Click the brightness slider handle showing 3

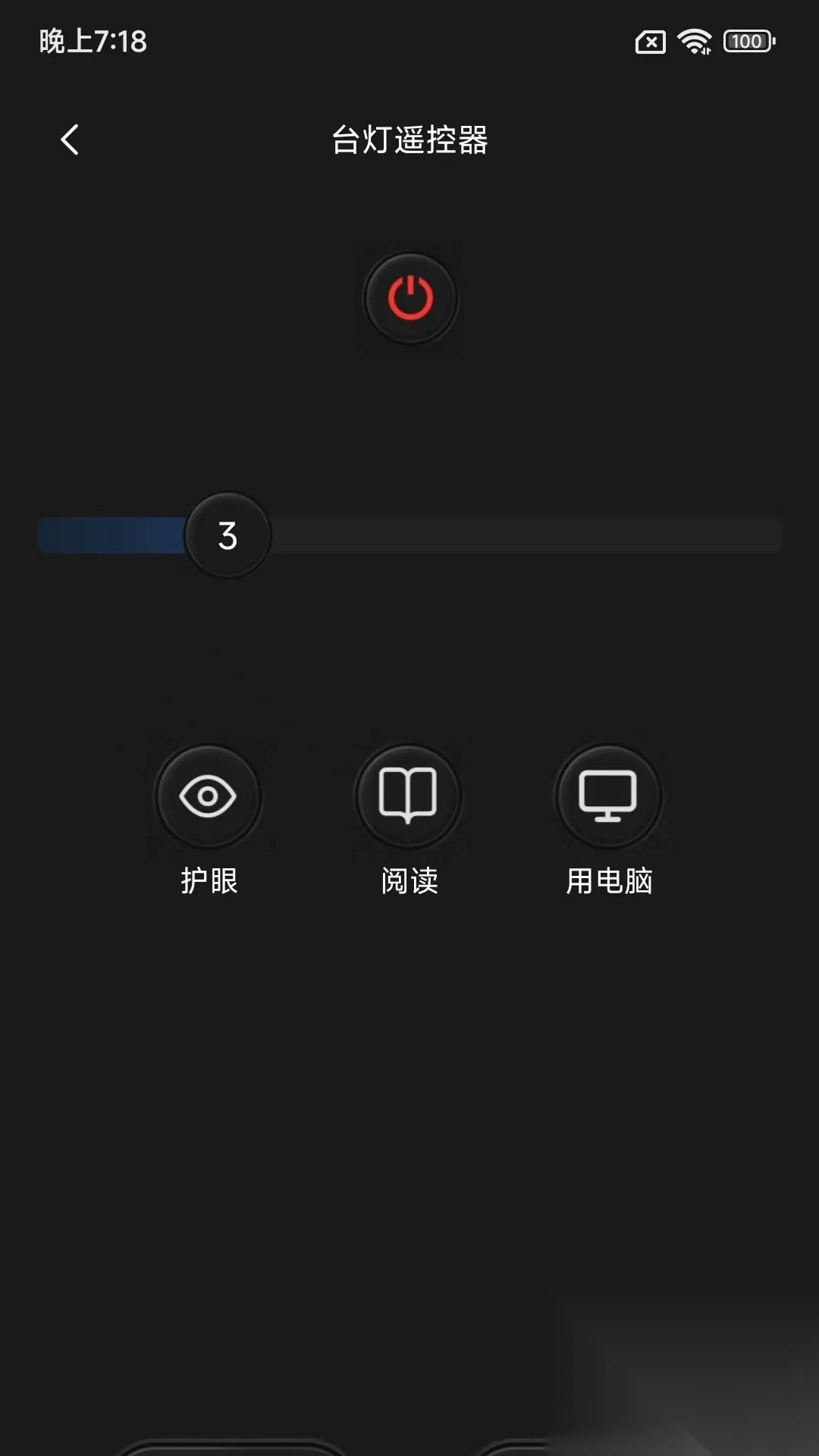[x=227, y=535]
